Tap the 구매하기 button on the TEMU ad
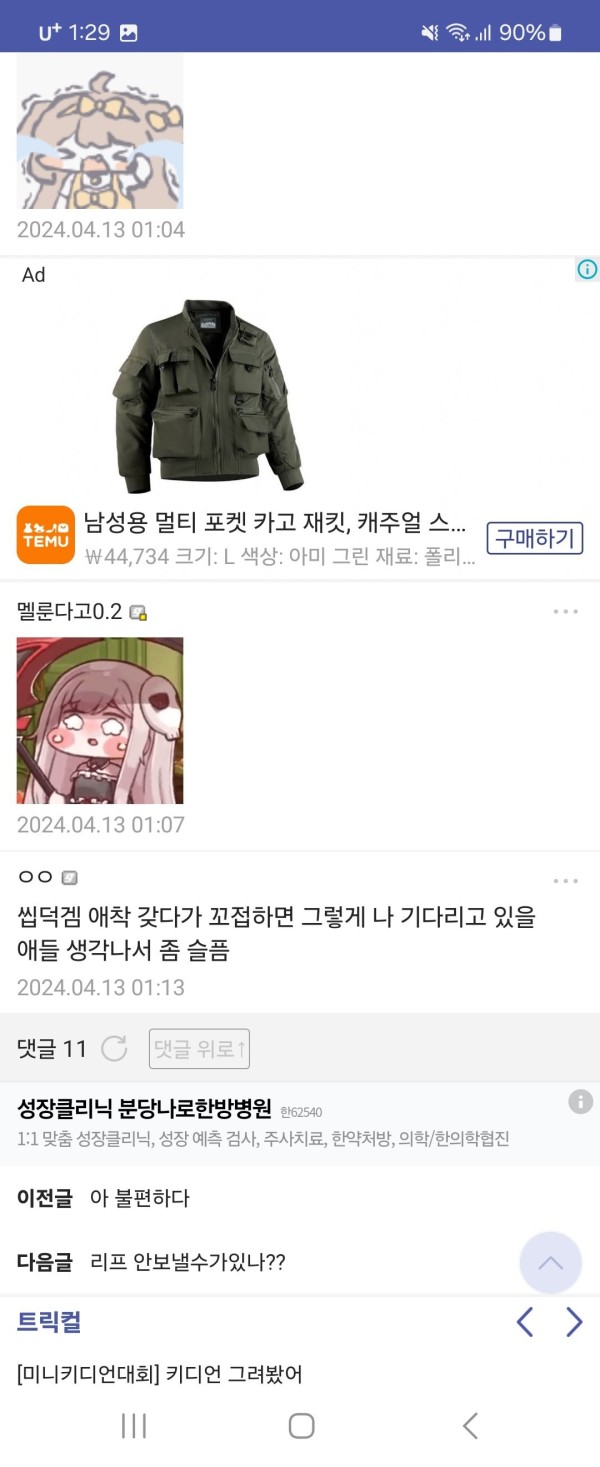 (534, 538)
